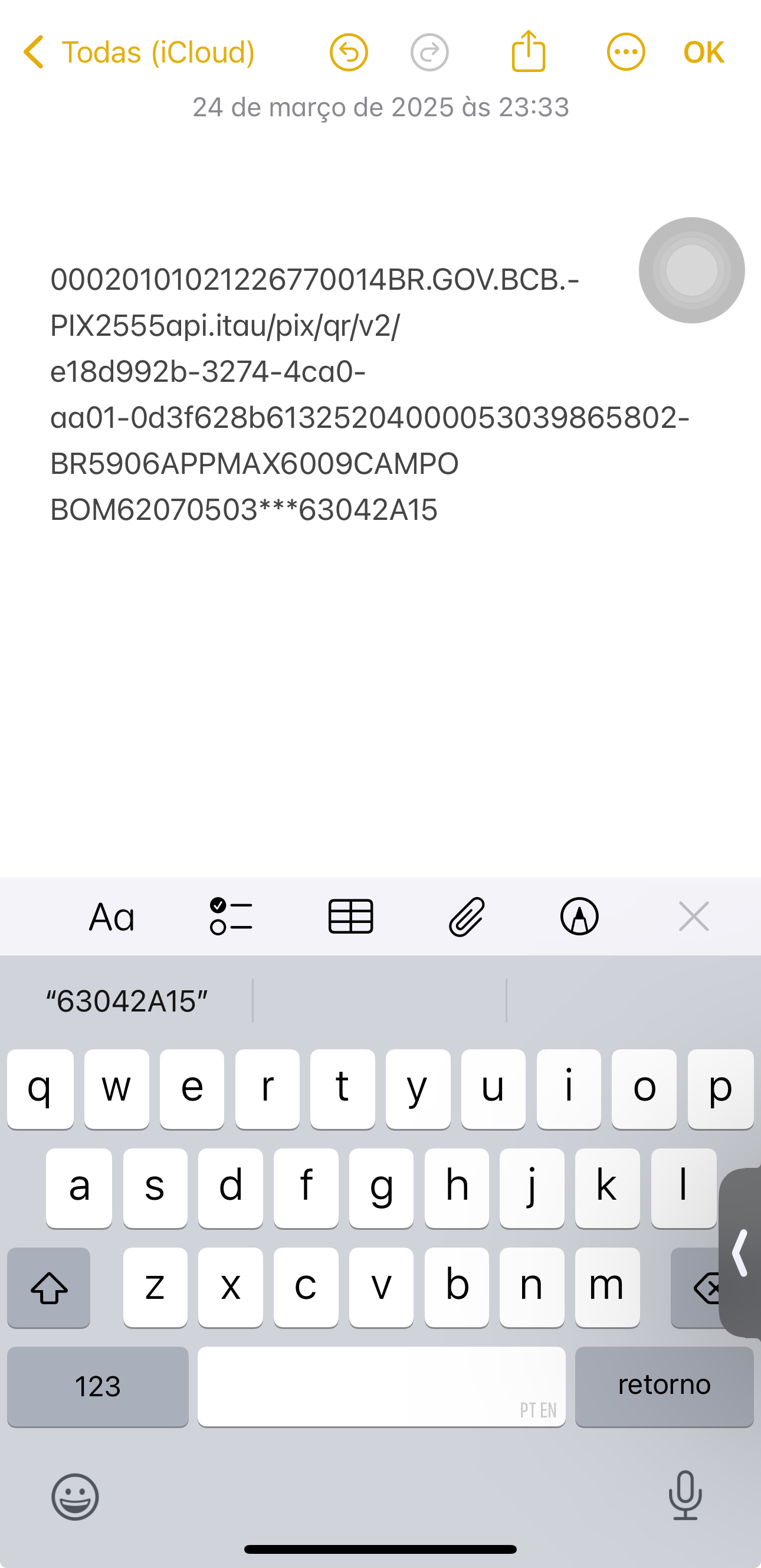Share this note
The height and width of the screenshot is (1568, 761).
pyautogui.click(x=528, y=51)
